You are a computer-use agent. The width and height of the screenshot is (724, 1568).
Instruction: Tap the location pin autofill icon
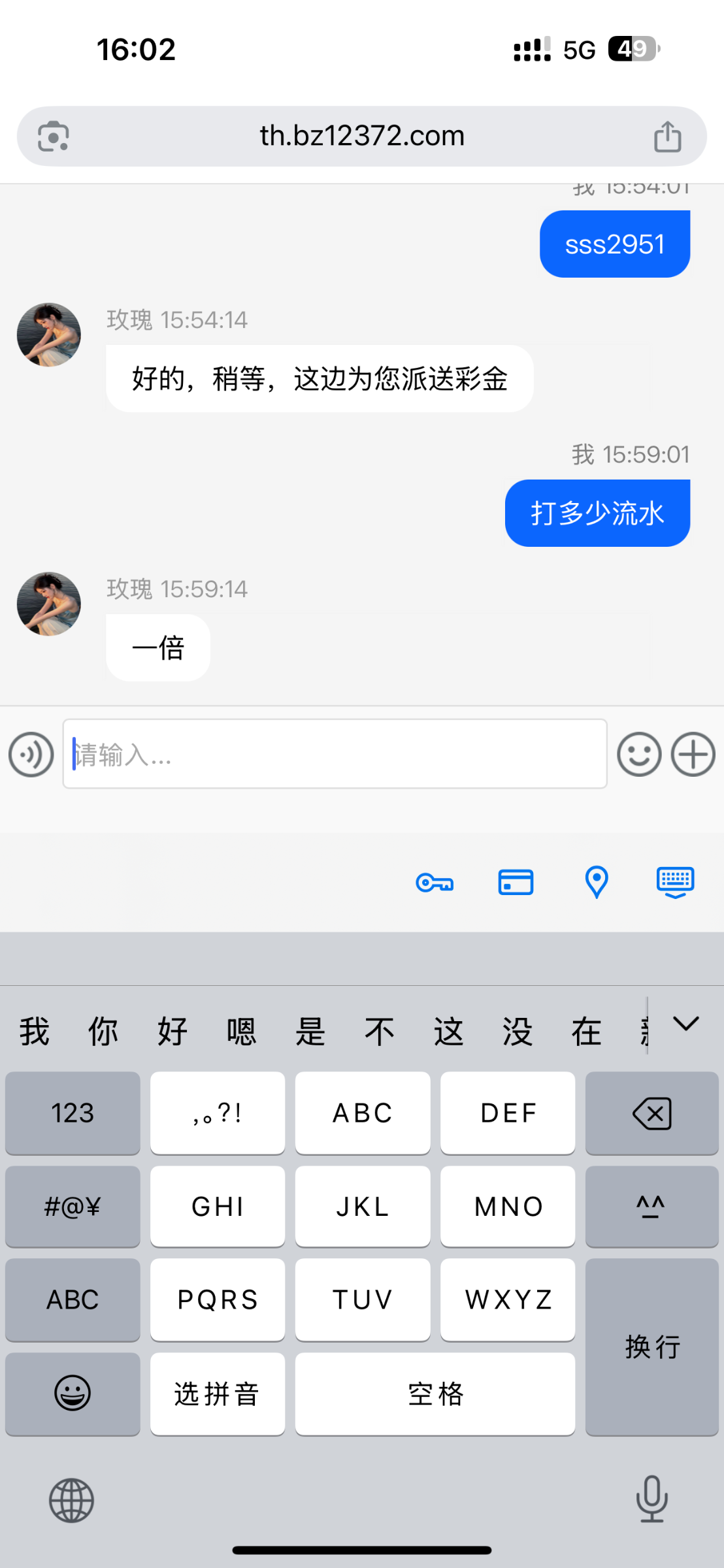click(x=596, y=883)
